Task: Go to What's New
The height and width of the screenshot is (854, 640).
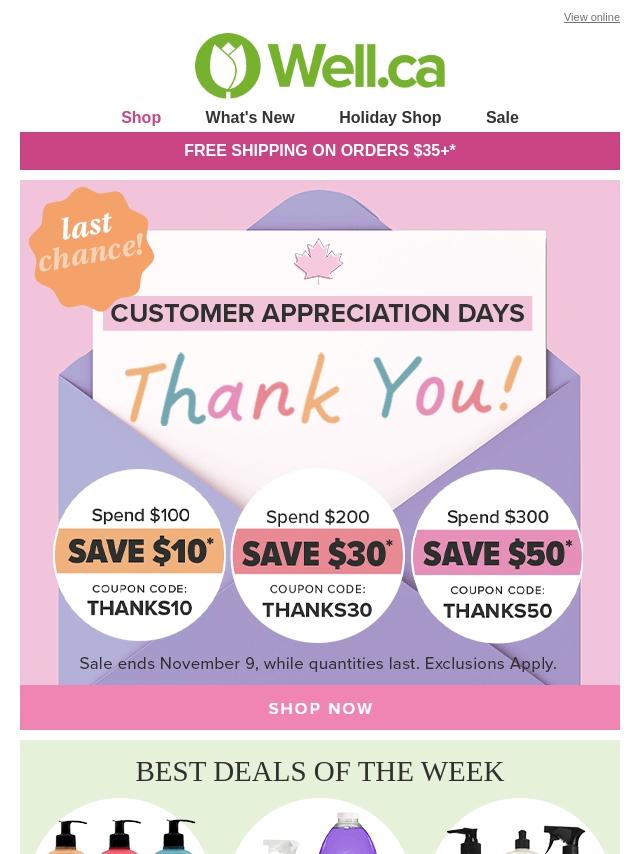Action: (250, 117)
